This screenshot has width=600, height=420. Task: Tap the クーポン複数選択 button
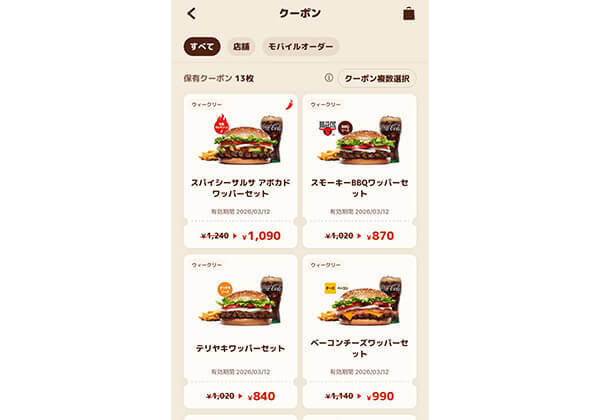pyautogui.click(x=377, y=78)
